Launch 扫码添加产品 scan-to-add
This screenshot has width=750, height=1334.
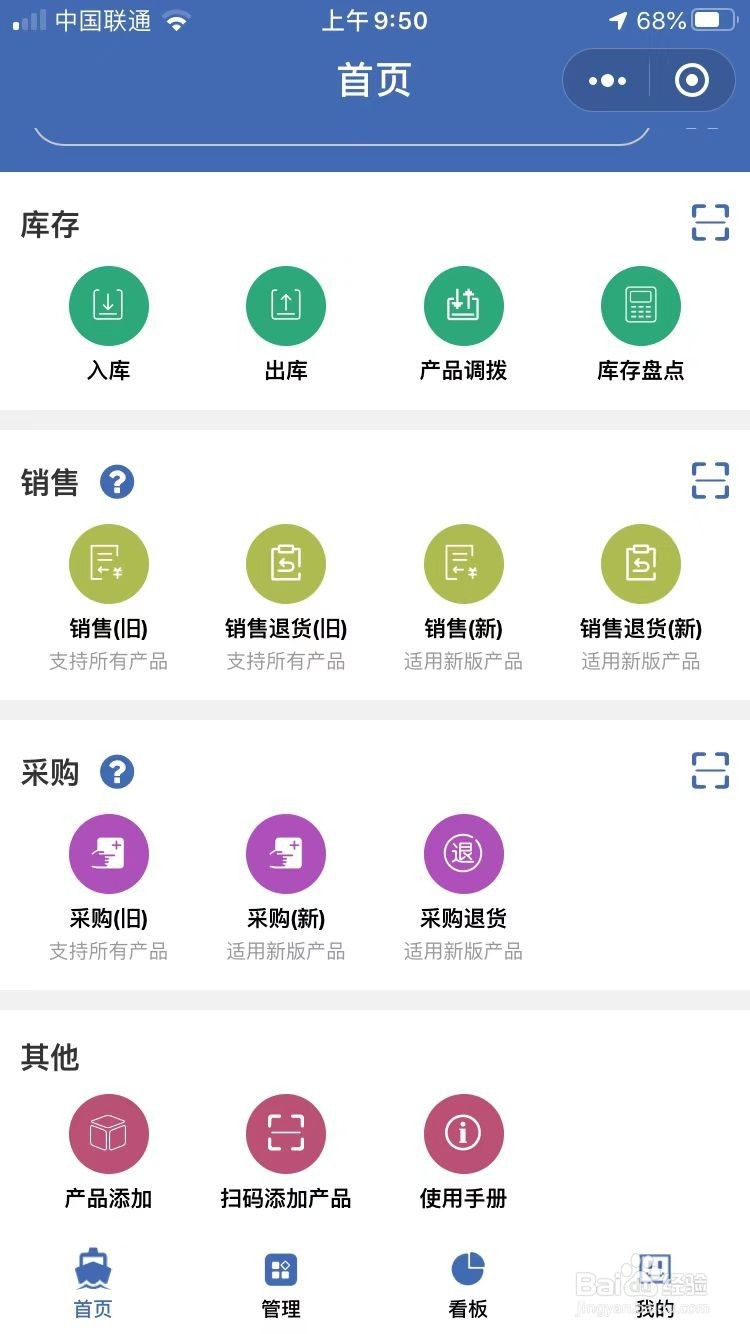tap(286, 1133)
